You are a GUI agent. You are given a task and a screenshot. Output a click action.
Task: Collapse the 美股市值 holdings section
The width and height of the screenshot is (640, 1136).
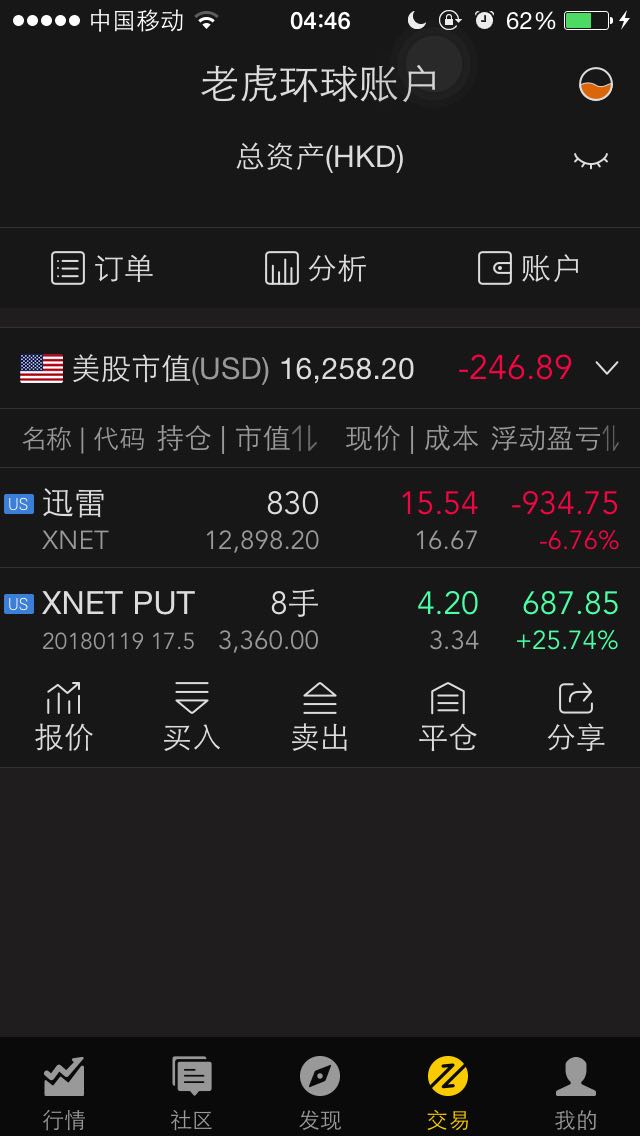coord(607,368)
